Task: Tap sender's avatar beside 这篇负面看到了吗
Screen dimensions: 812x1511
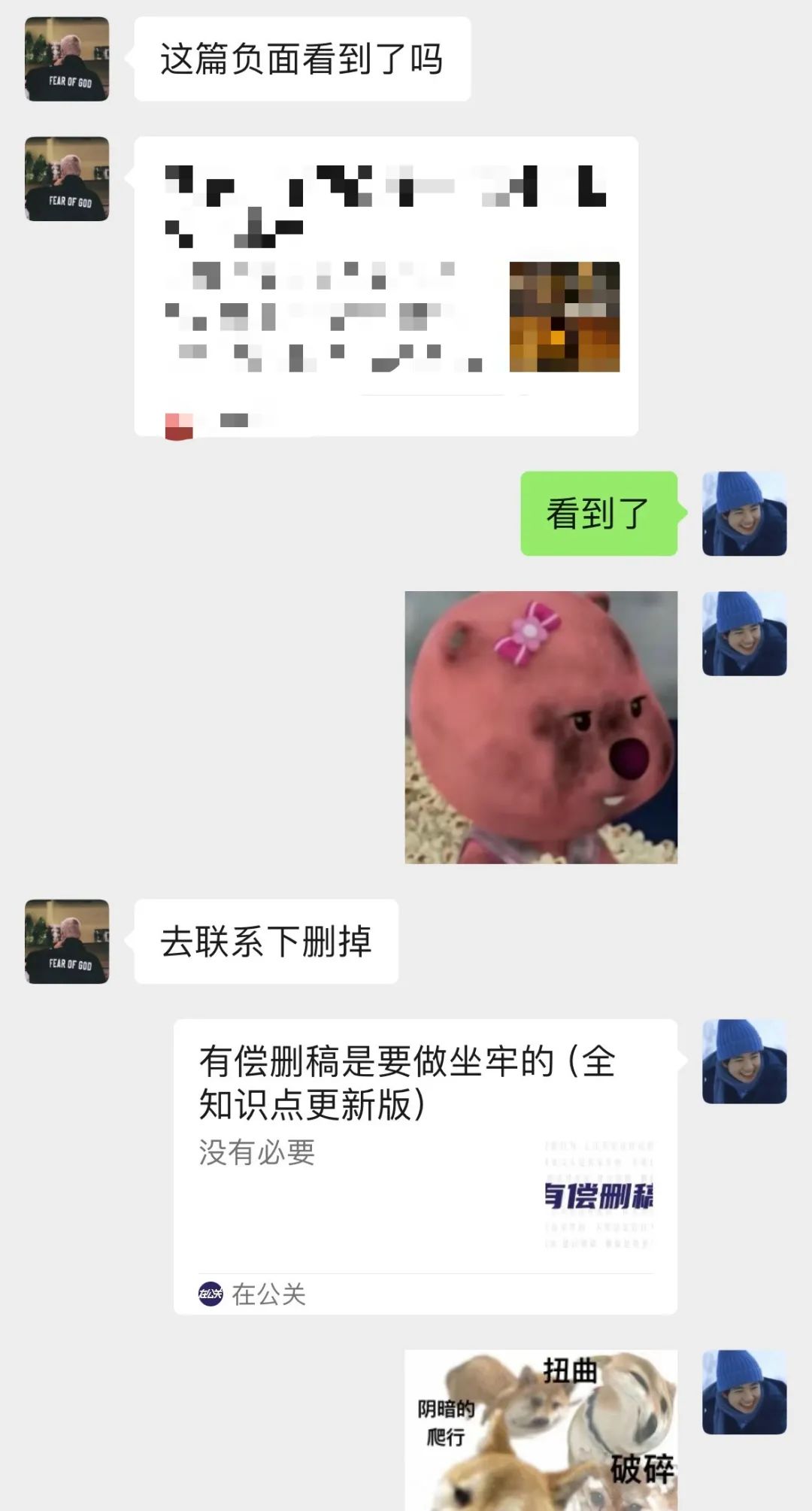Action: pyautogui.click(x=67, y=59)
